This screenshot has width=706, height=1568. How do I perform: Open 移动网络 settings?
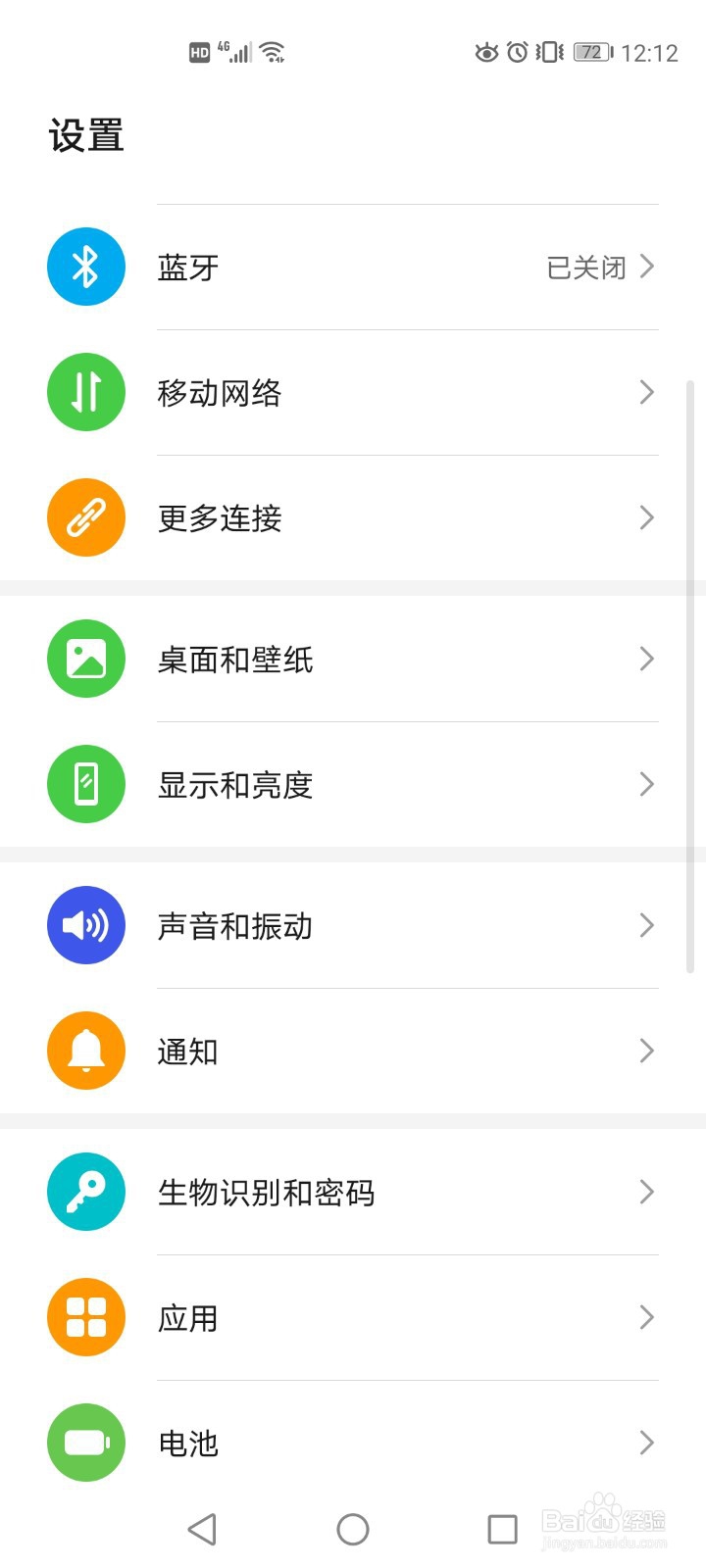353,391
